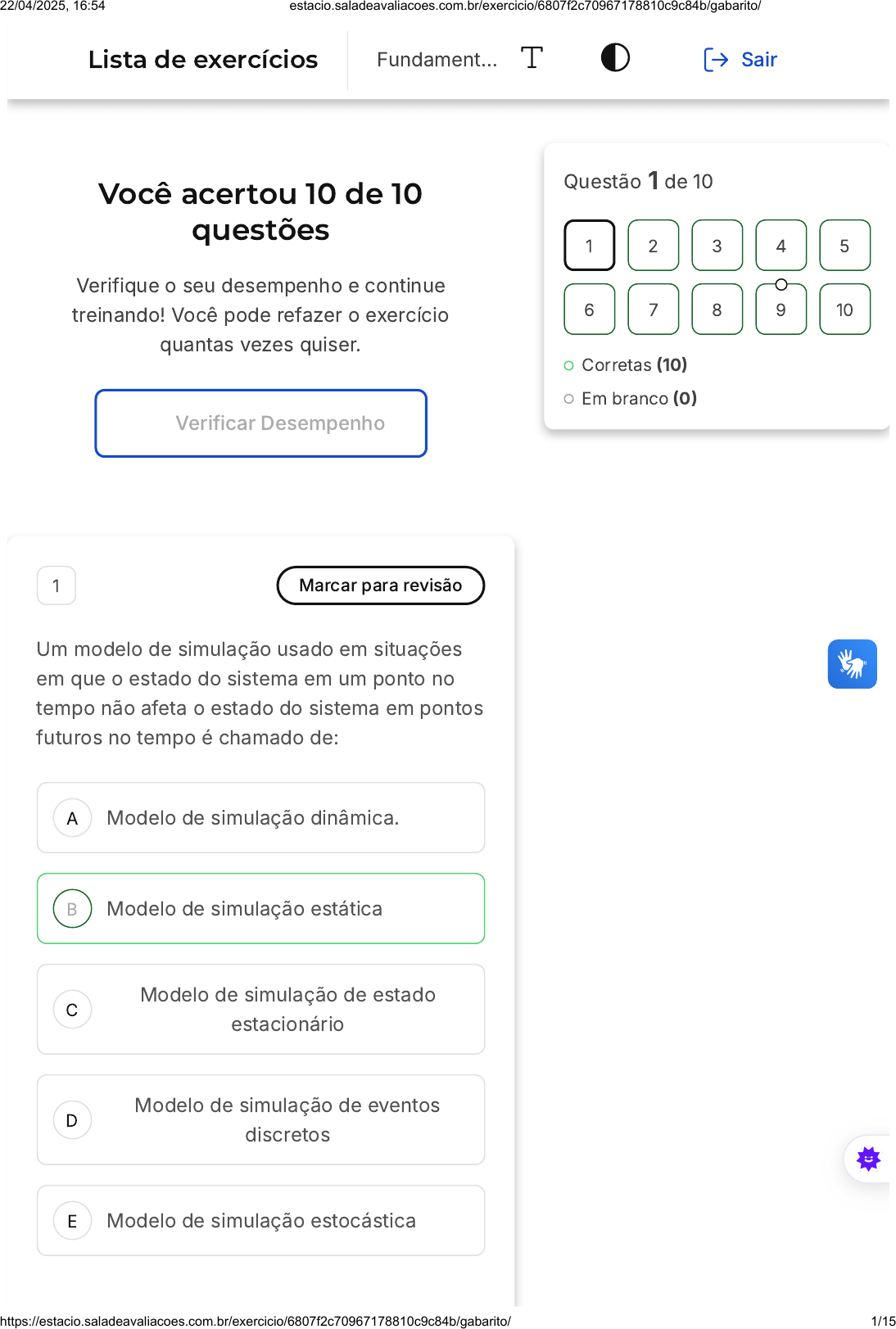This screenshot has width=896, height=1329.
Task: Go to question 3
Action: click(x=717, y=246)
